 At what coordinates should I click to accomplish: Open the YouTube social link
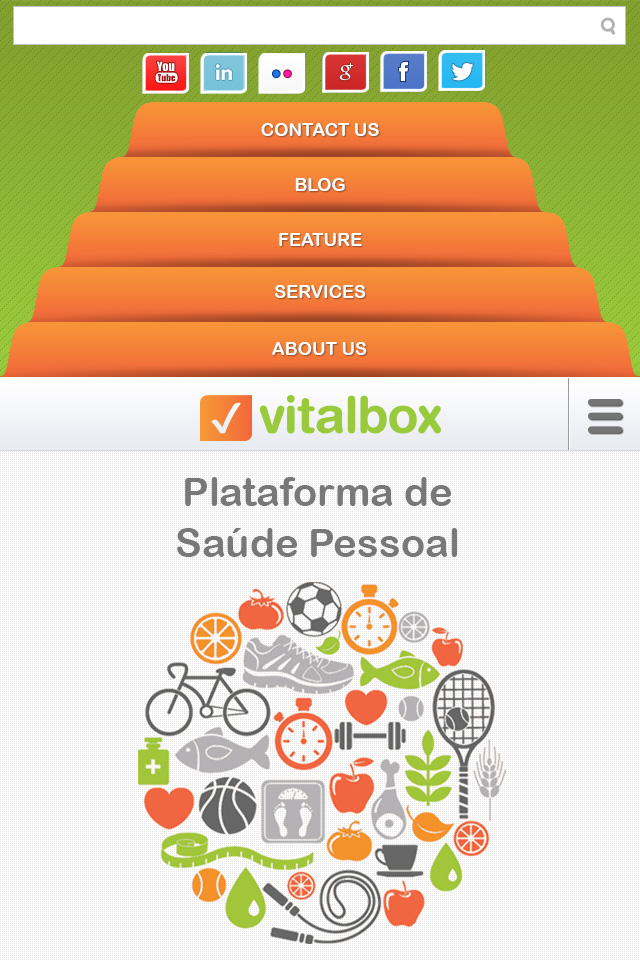166,73
